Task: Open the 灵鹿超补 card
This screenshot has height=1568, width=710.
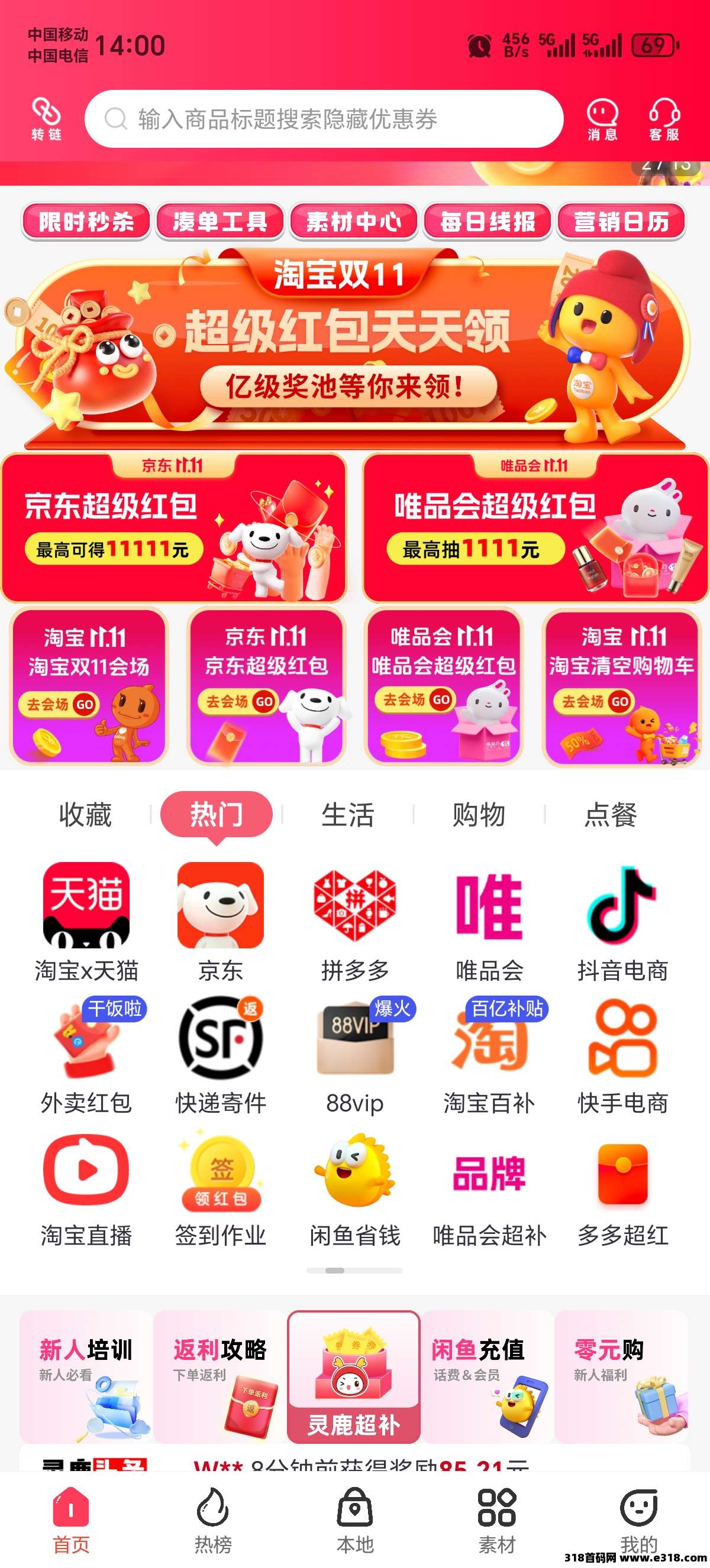Action: (x=354, y=1377)
